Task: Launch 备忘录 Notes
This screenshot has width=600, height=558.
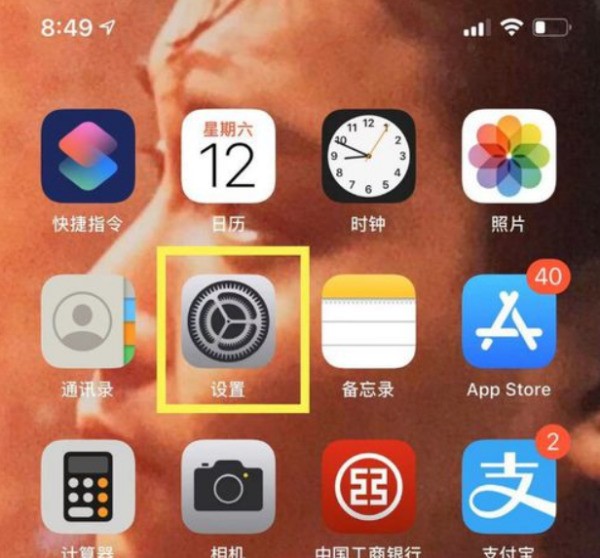Action: tap(368, 321)
